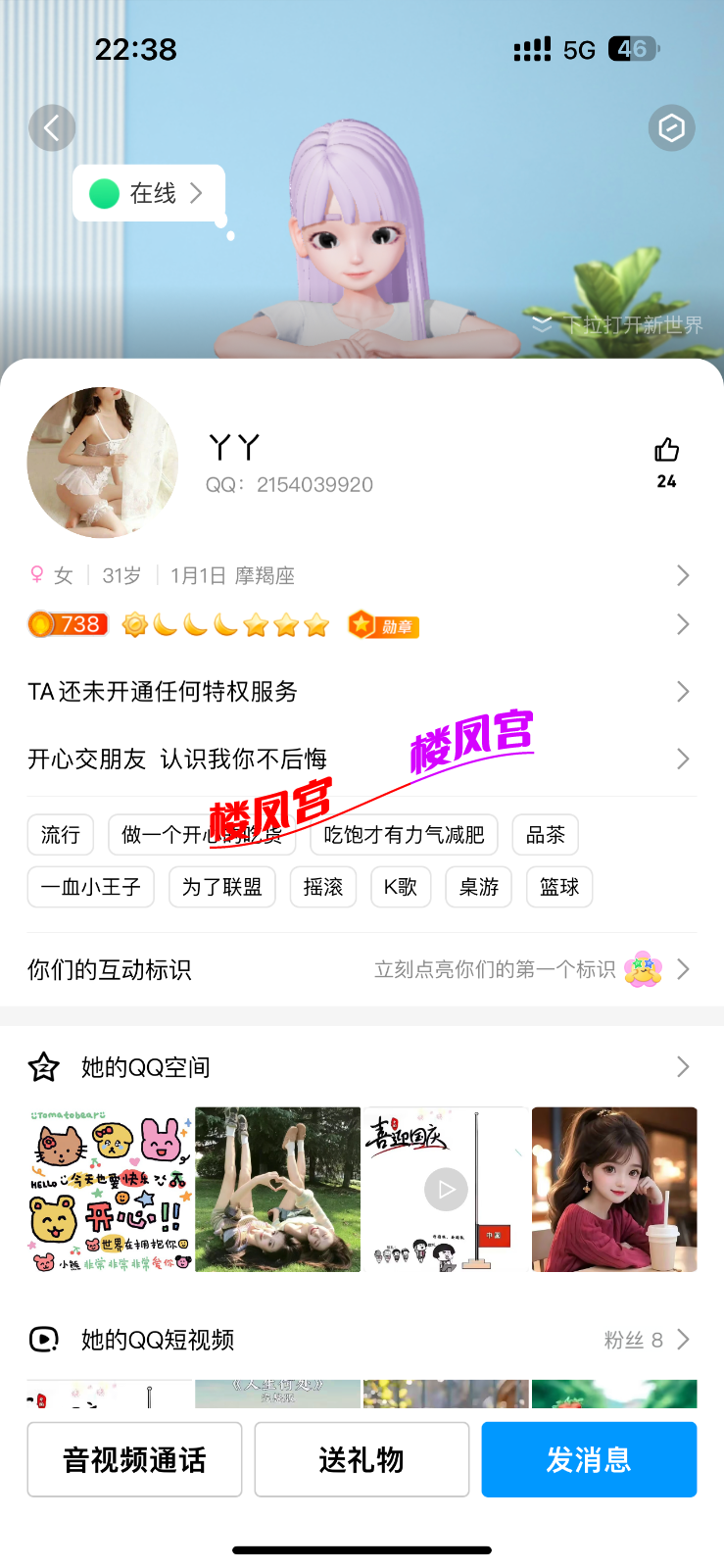Go back using the top-left arrow
This screenshot has height=1568, width=724.
(52, 127)
